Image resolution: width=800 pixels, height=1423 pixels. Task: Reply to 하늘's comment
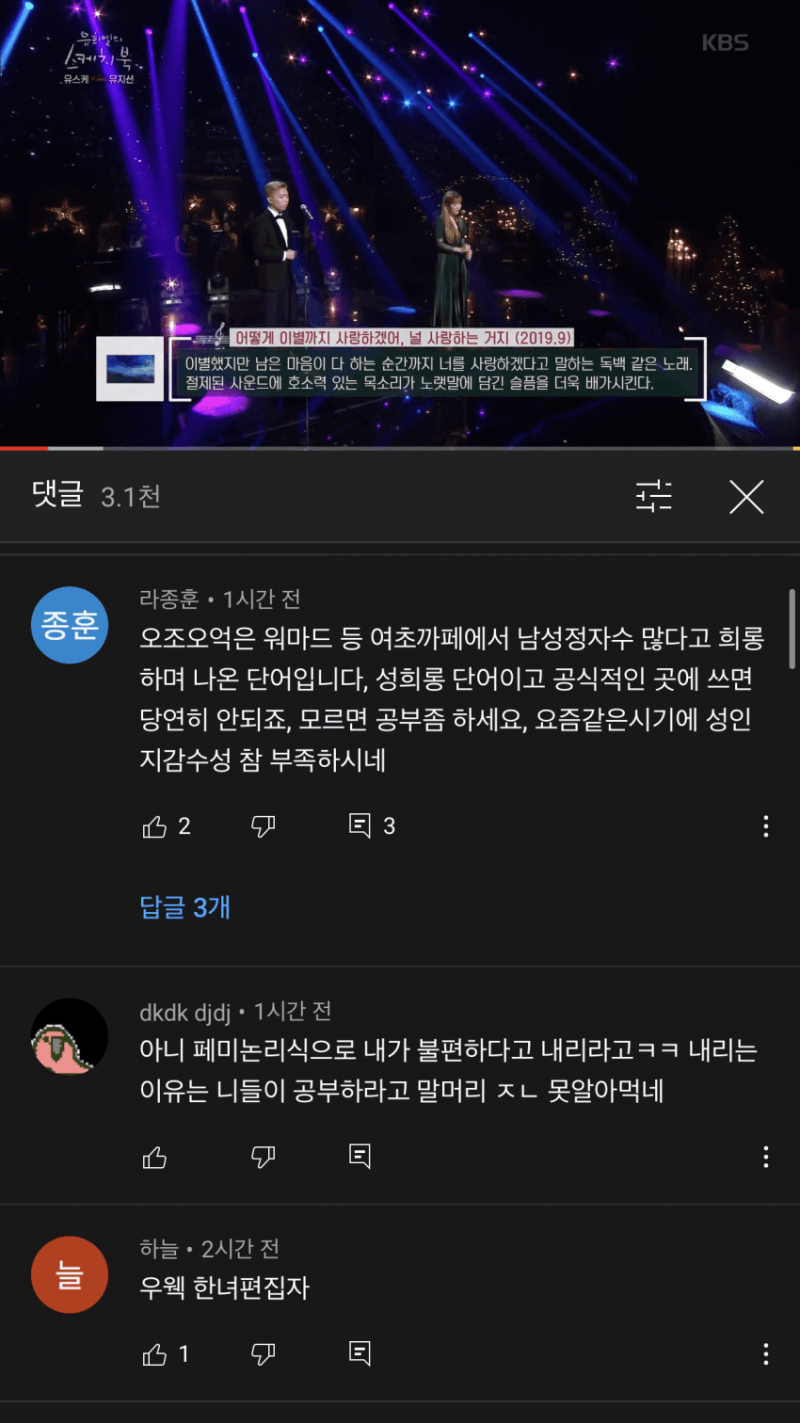pos(360,1354)
